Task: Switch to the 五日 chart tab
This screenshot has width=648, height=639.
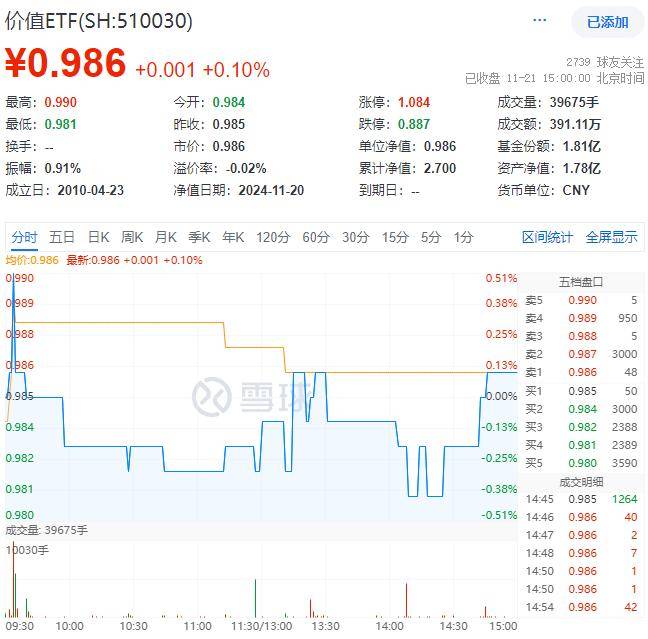Action: 62,237
